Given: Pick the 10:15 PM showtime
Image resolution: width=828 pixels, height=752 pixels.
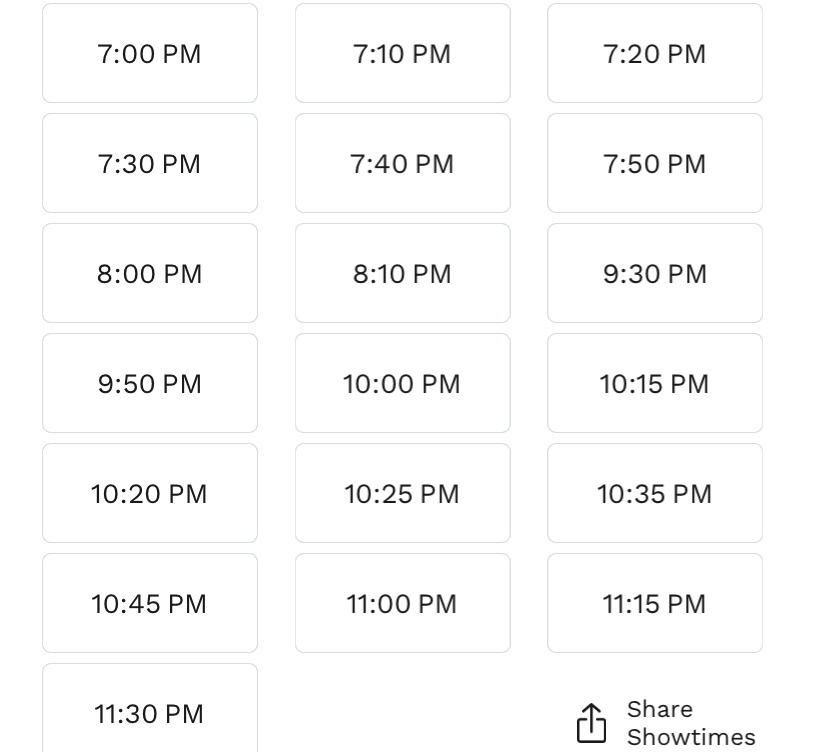Looking at the screenshot, I should click(654, 383).
